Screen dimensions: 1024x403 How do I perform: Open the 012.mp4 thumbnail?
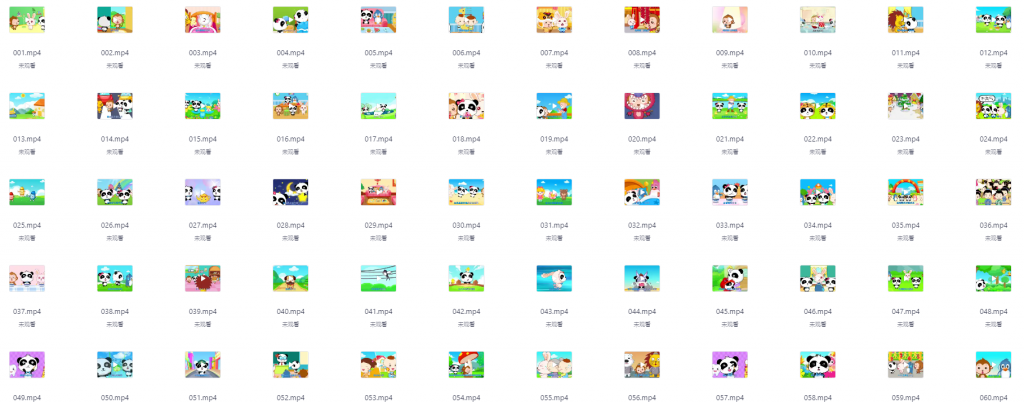pos(993,19)
